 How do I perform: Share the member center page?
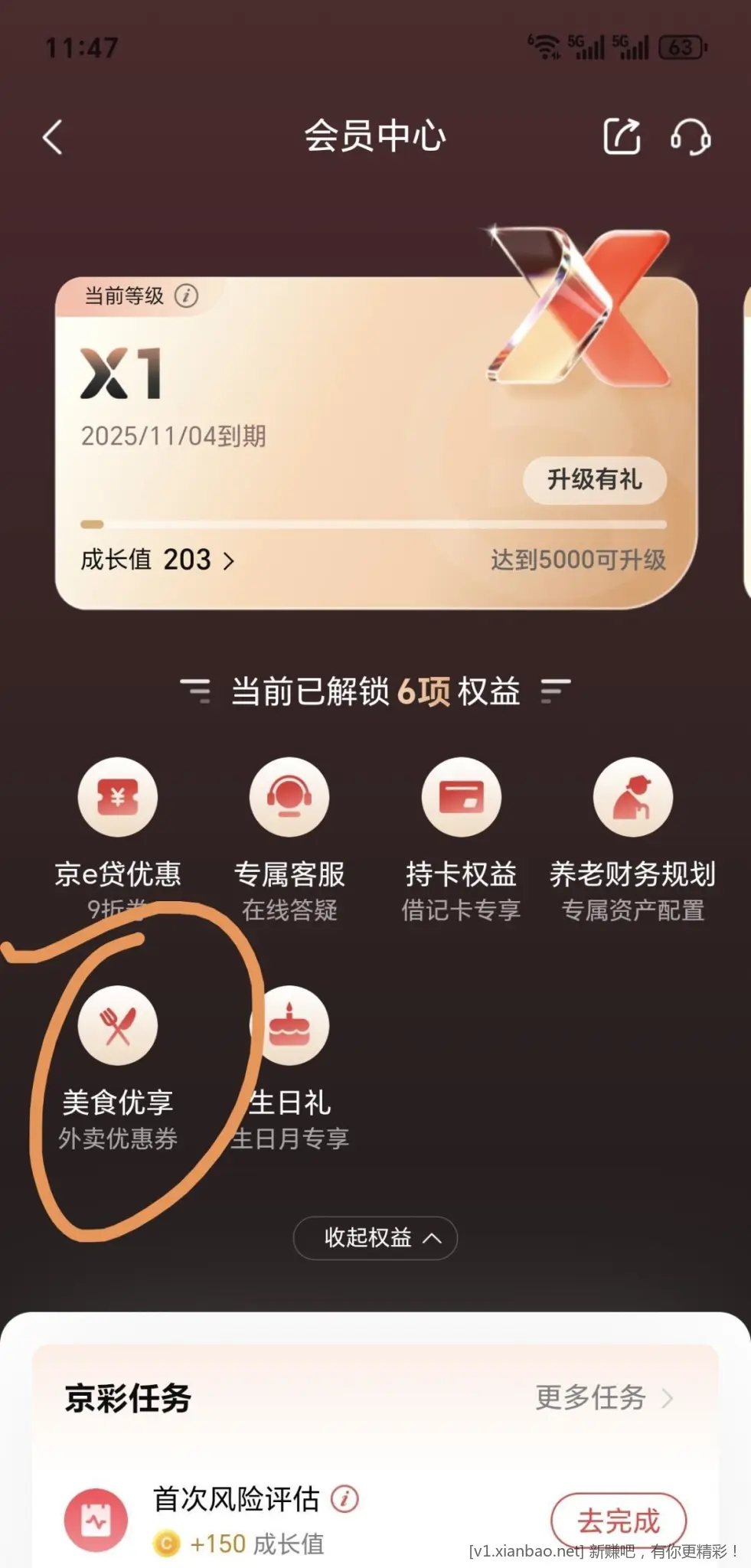coord(622,137)
